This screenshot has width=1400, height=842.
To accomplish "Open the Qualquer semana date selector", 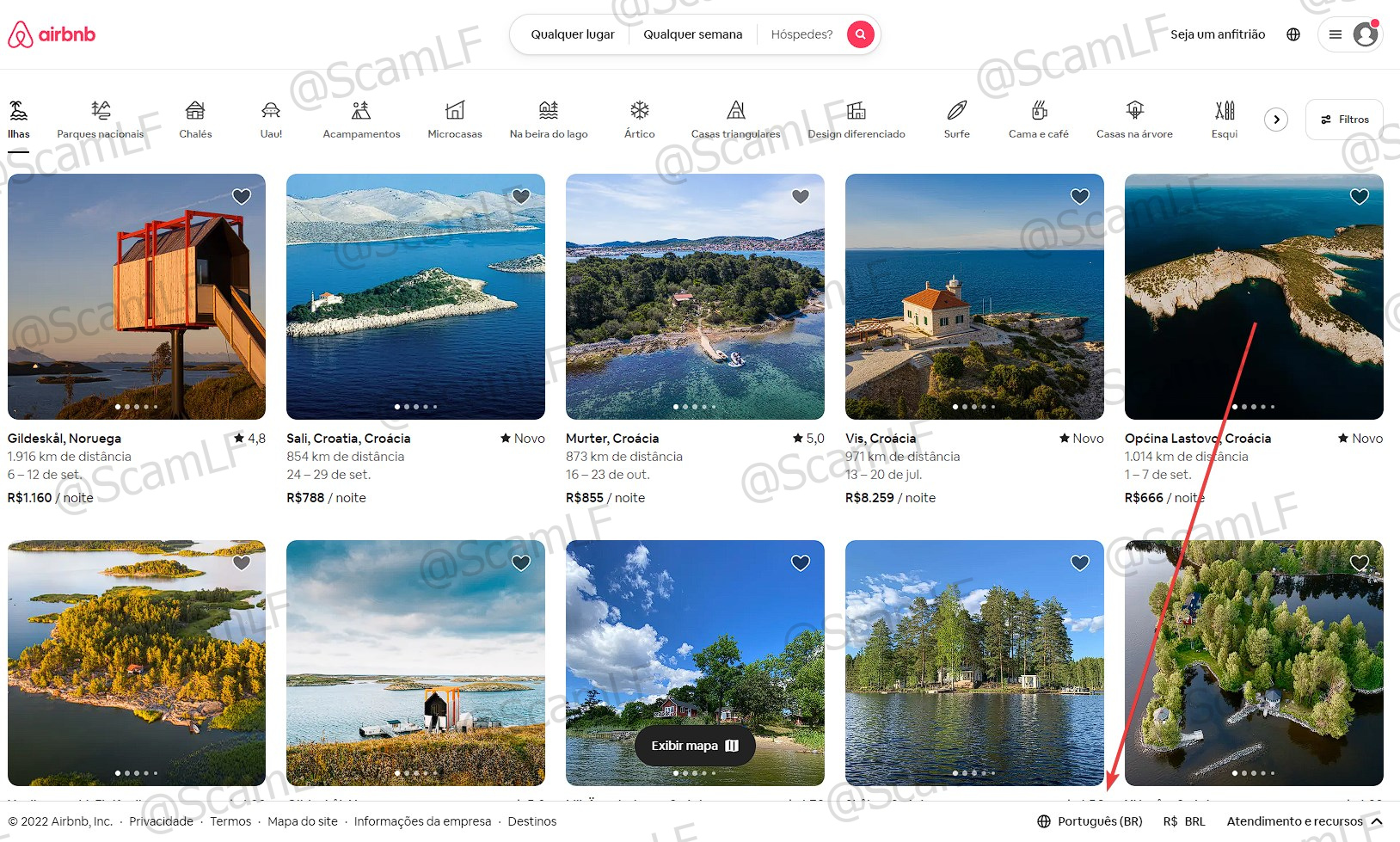I will [x=692, y=34].
